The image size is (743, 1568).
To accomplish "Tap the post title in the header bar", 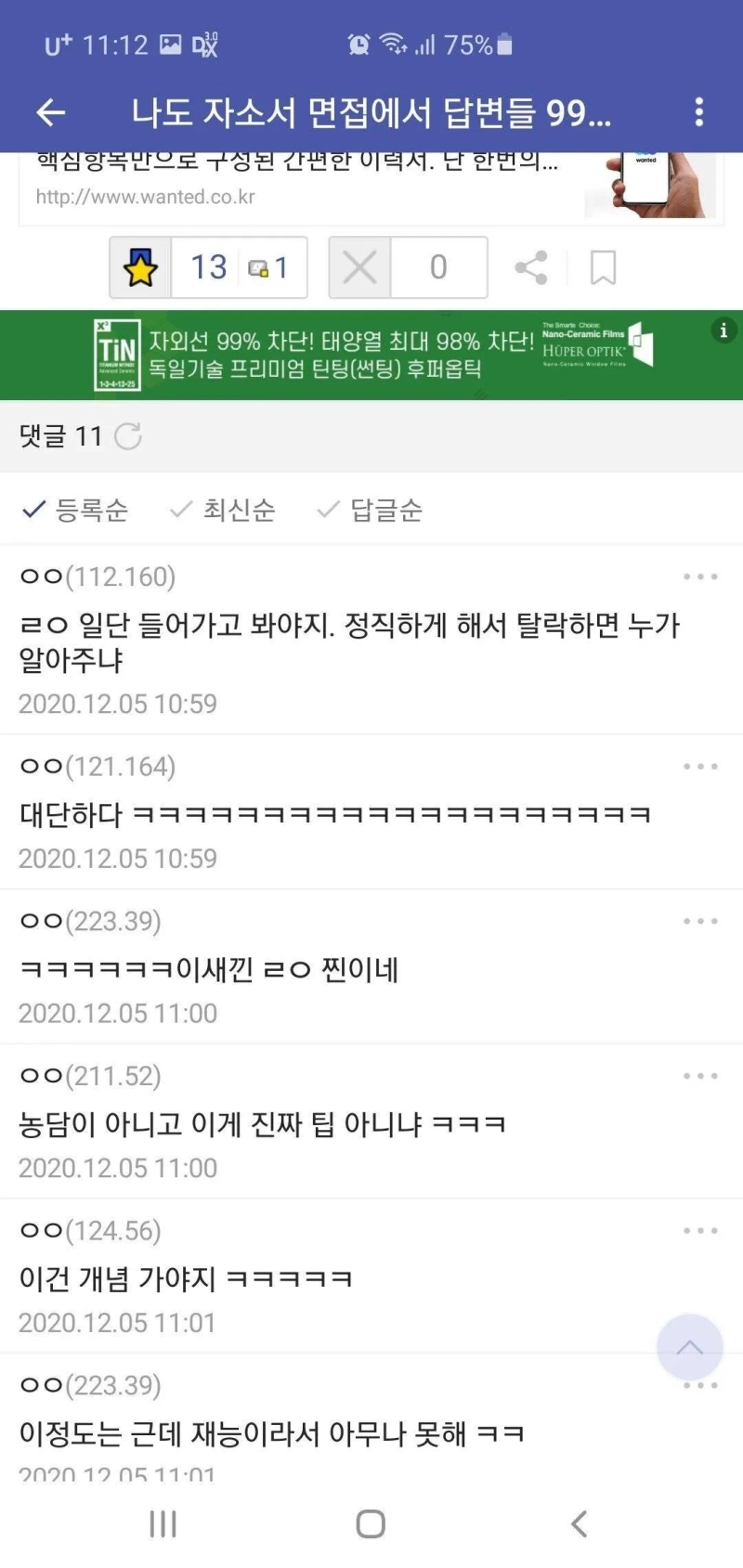I will pos(371,111).
